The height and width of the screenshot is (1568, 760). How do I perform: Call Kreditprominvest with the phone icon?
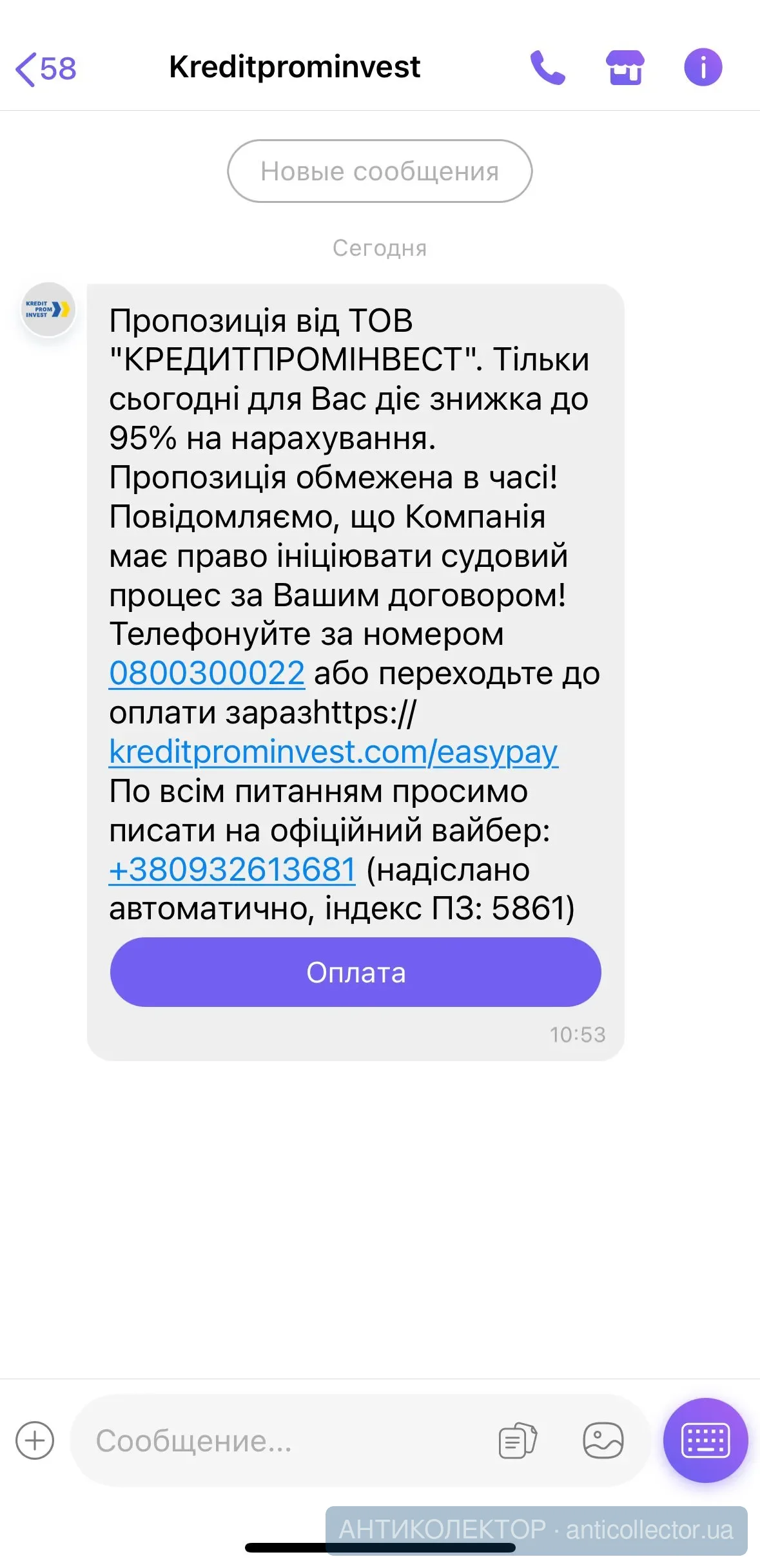click(x=547, y=68)
